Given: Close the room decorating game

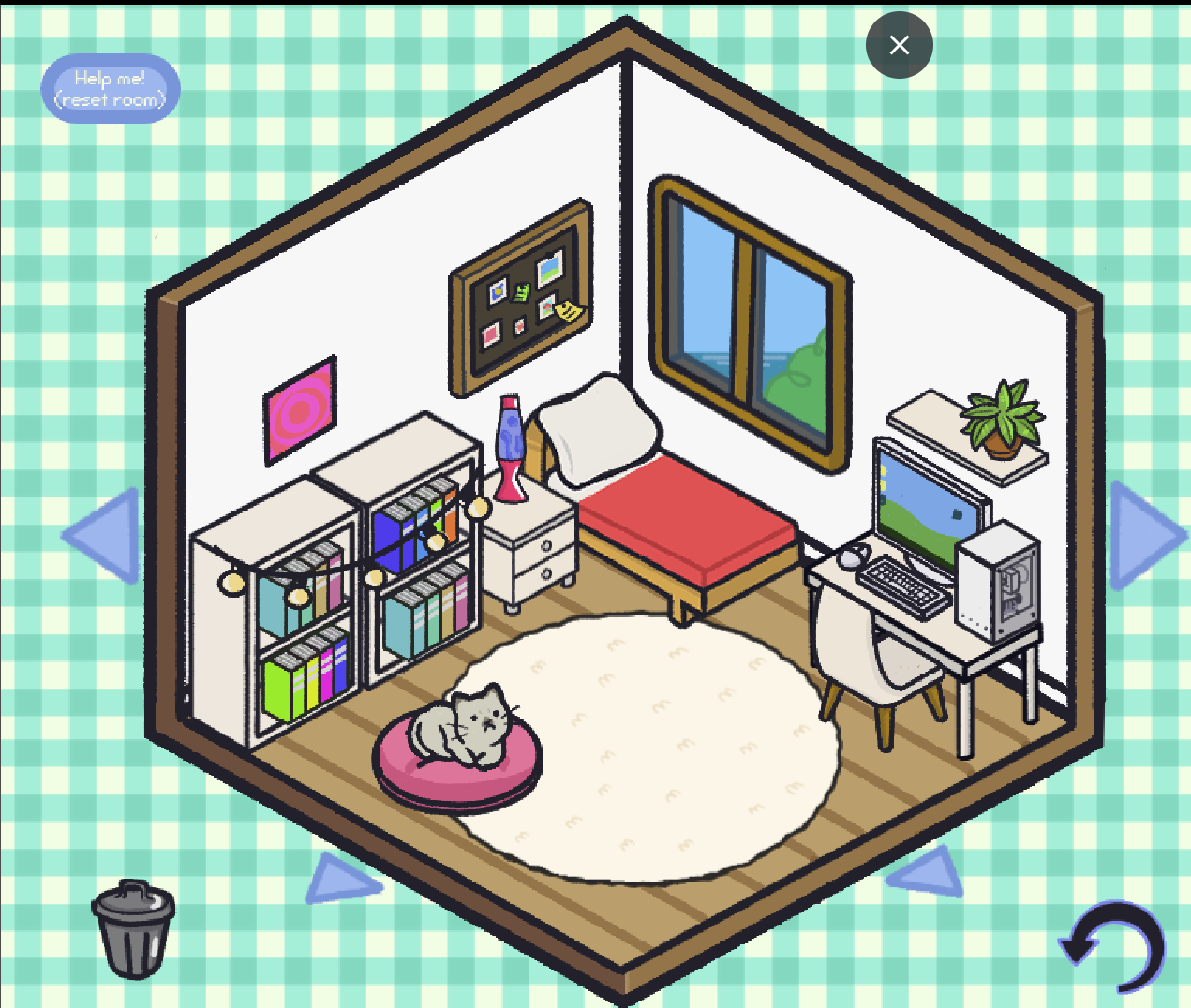Looking at the screenshot, I should 899,45.
